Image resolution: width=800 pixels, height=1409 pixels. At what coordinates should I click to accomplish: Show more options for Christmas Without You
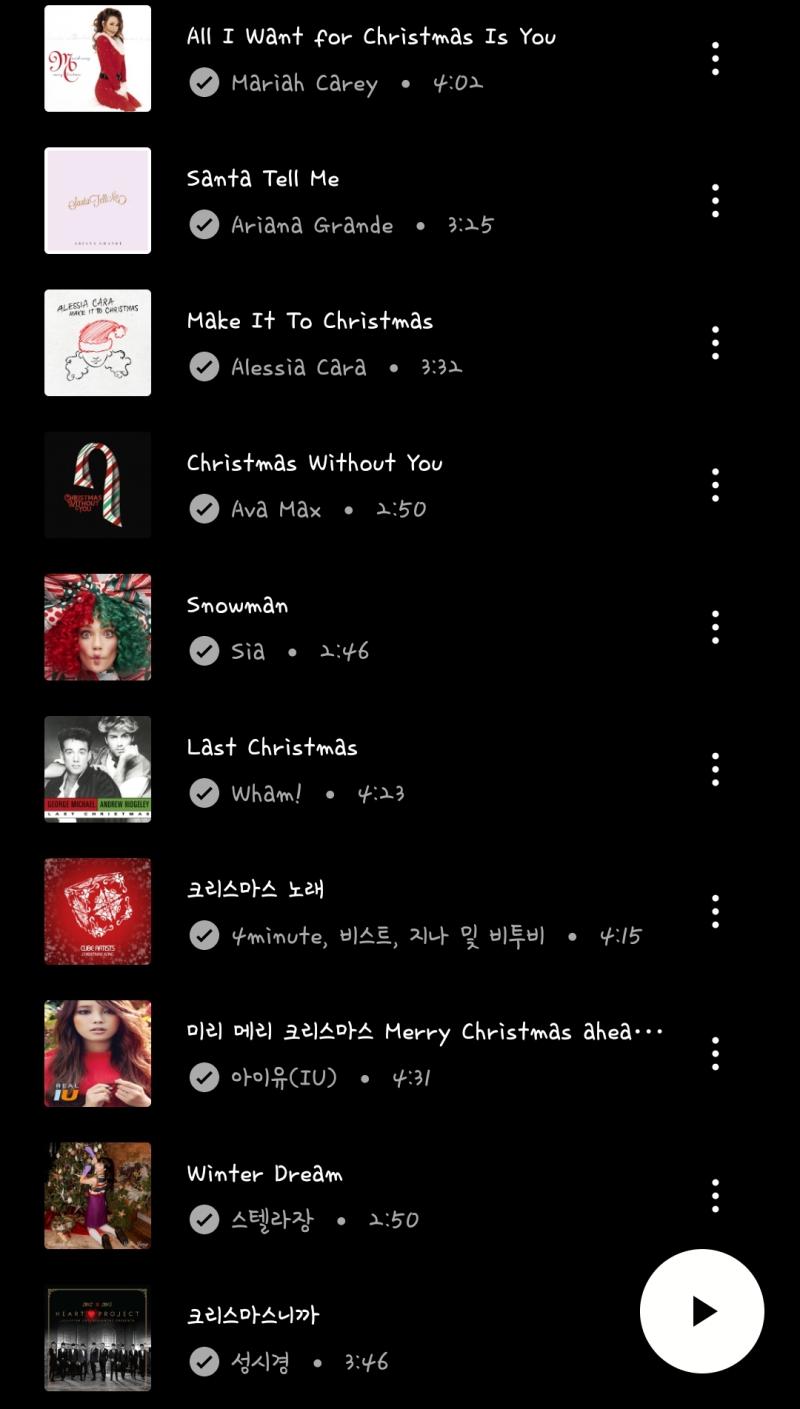(715, 485)
